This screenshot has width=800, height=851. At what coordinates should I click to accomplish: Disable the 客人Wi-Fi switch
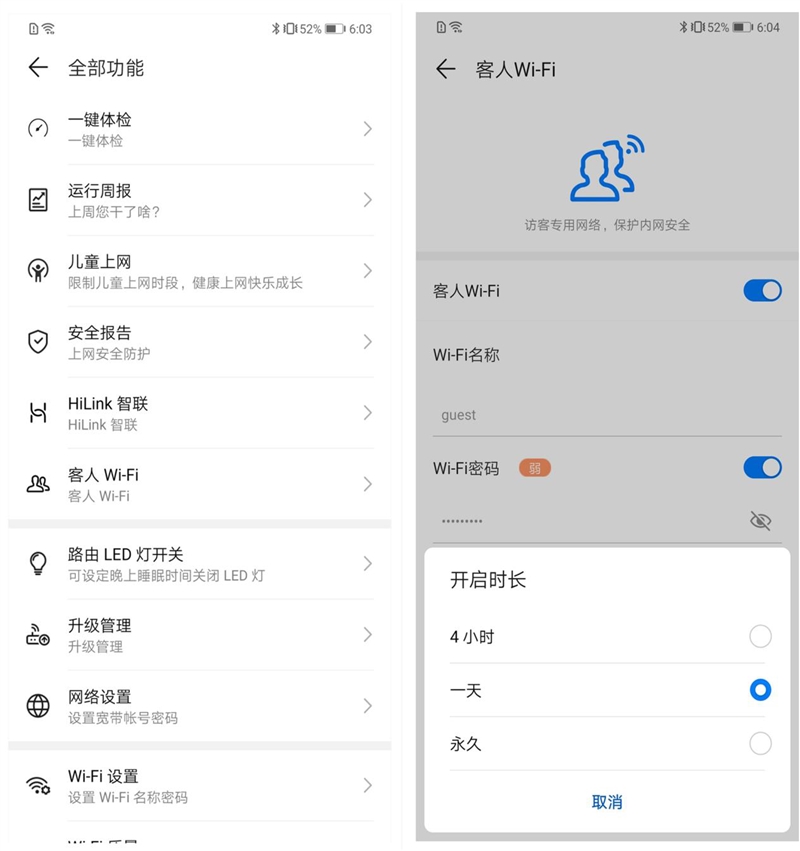point(762,290)
